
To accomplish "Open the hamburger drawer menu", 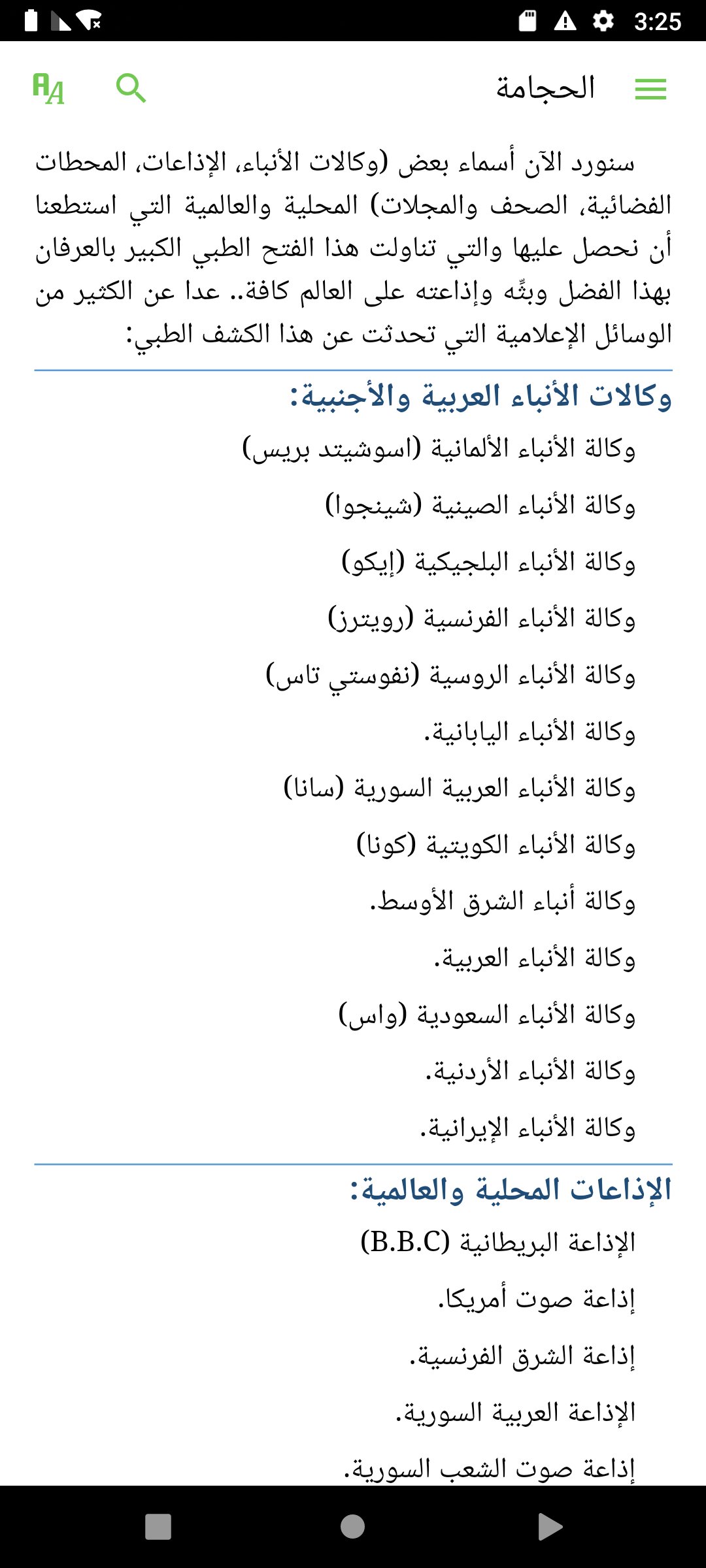I will pyautogui.click(x=650, y=89).
